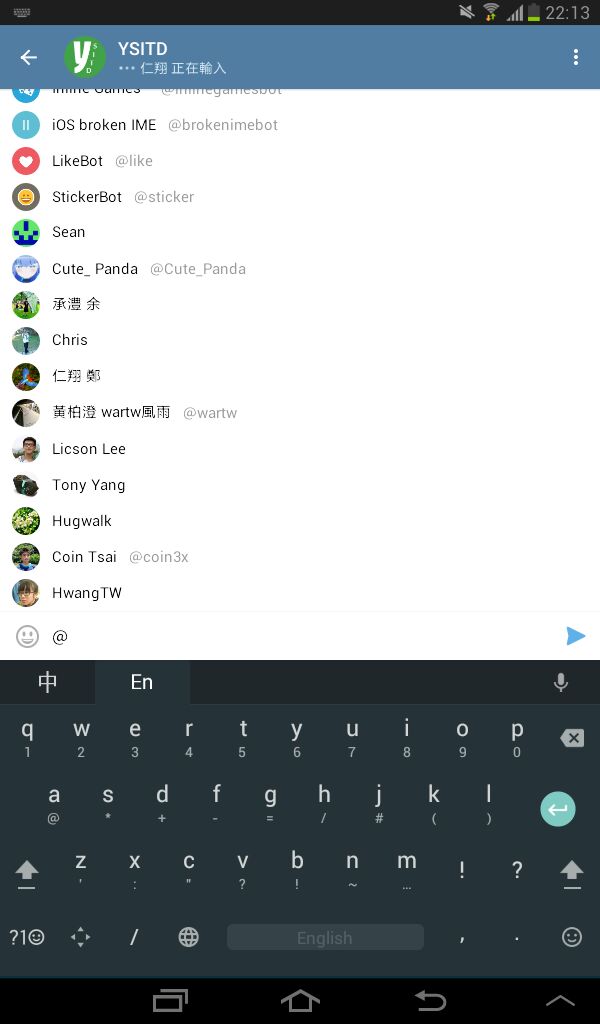Screen dimensions: 600x1024
Task: Mention Sean in the message
Action: pyautogui.click(x=69, y=232)
